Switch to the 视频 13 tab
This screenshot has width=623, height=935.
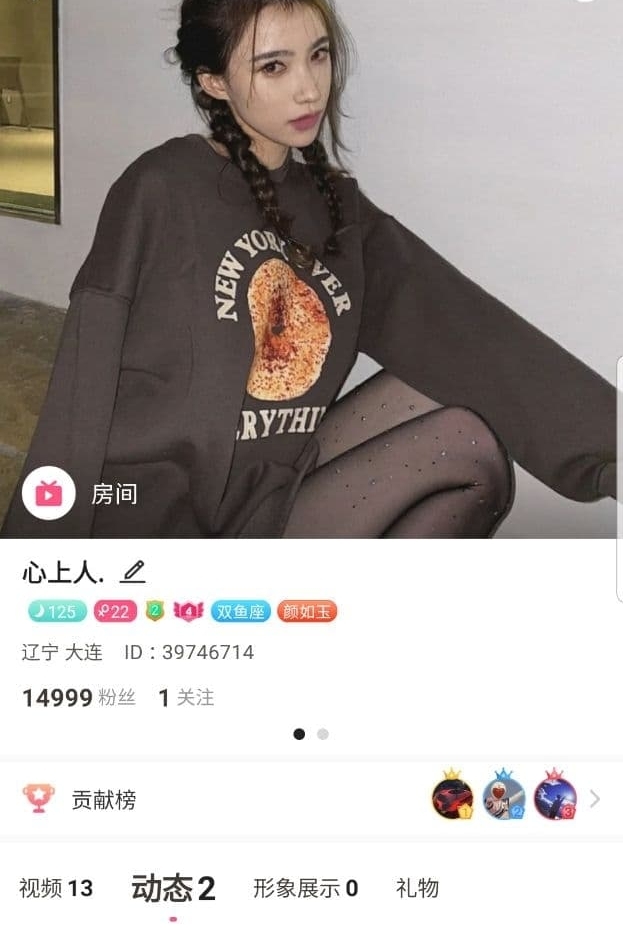[56, 888]
